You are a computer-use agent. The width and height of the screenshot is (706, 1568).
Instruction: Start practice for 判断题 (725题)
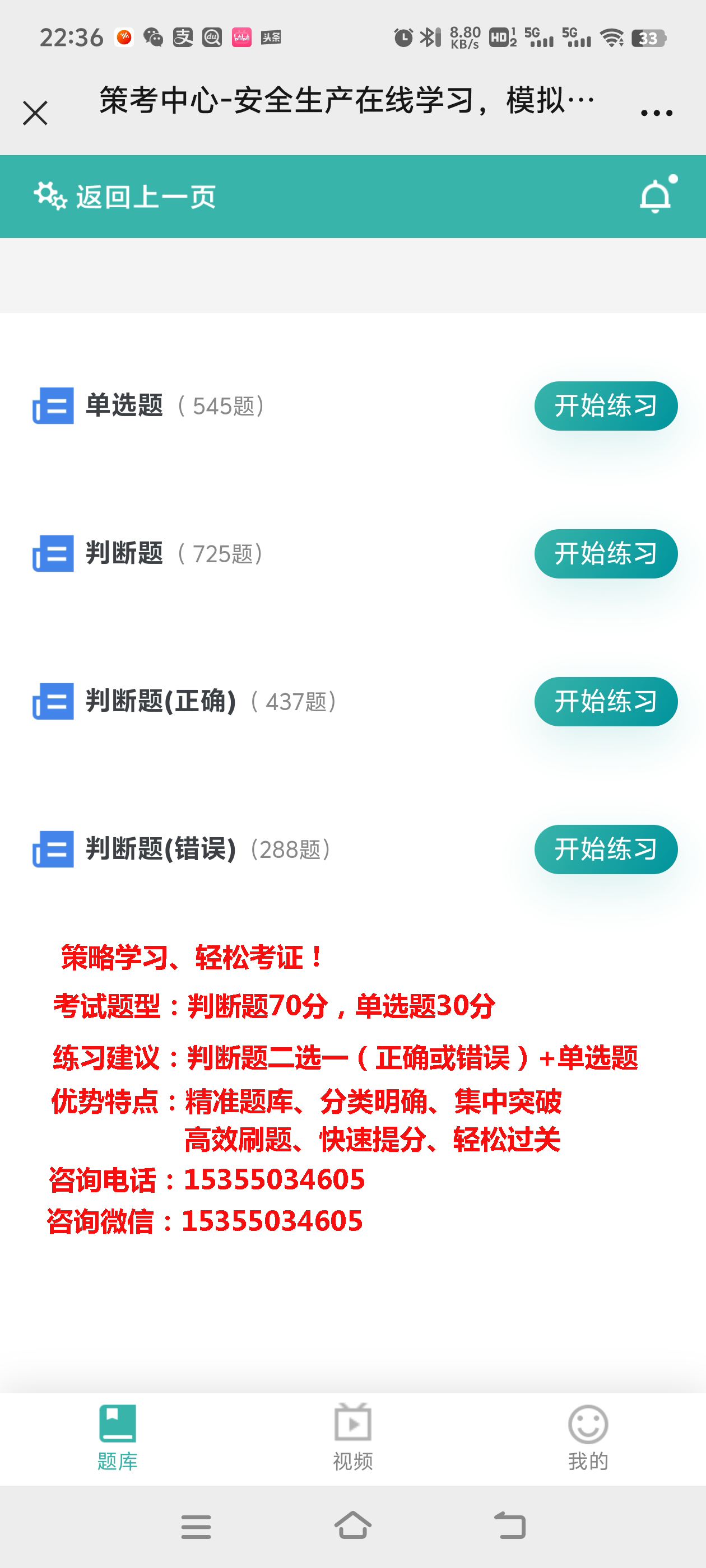click(606, 554)
